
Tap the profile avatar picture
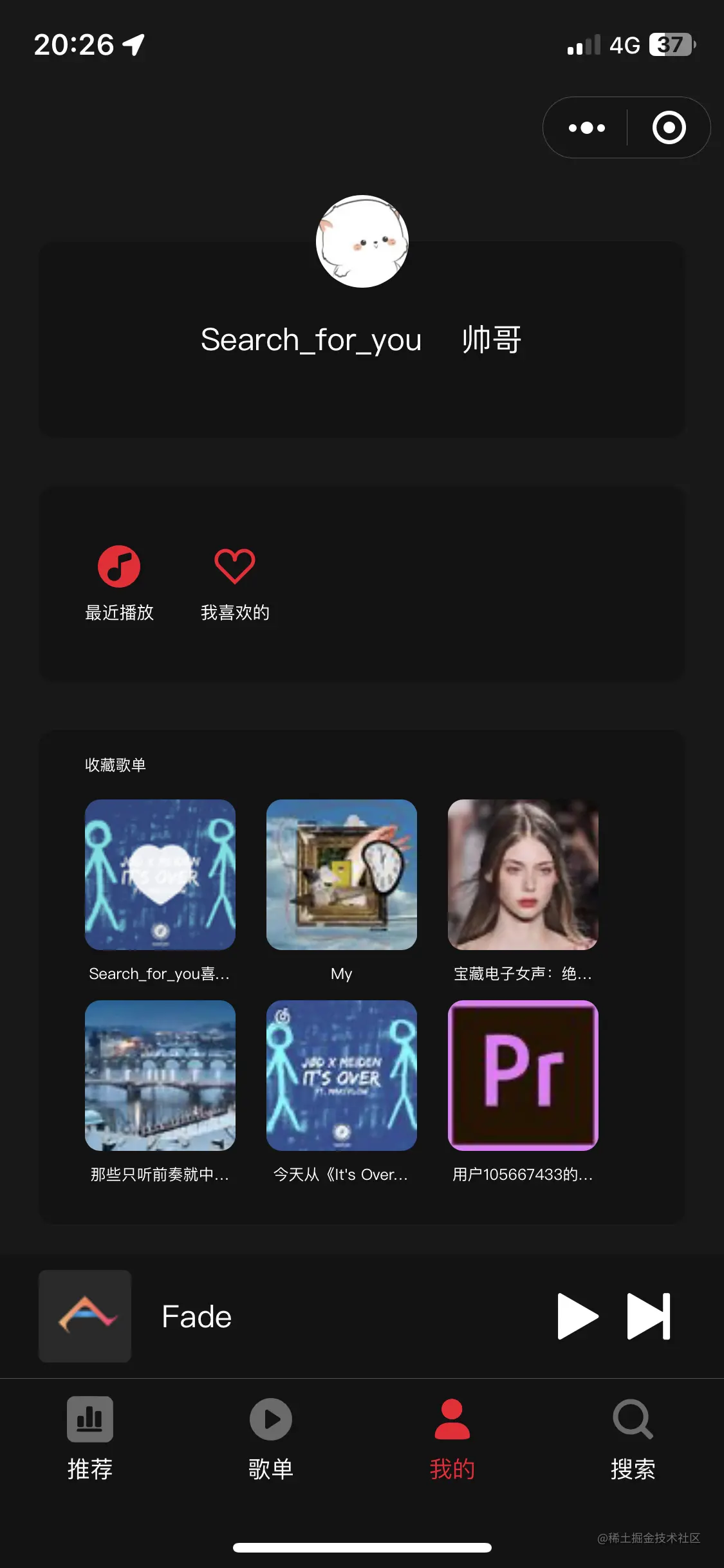[362, 241]
